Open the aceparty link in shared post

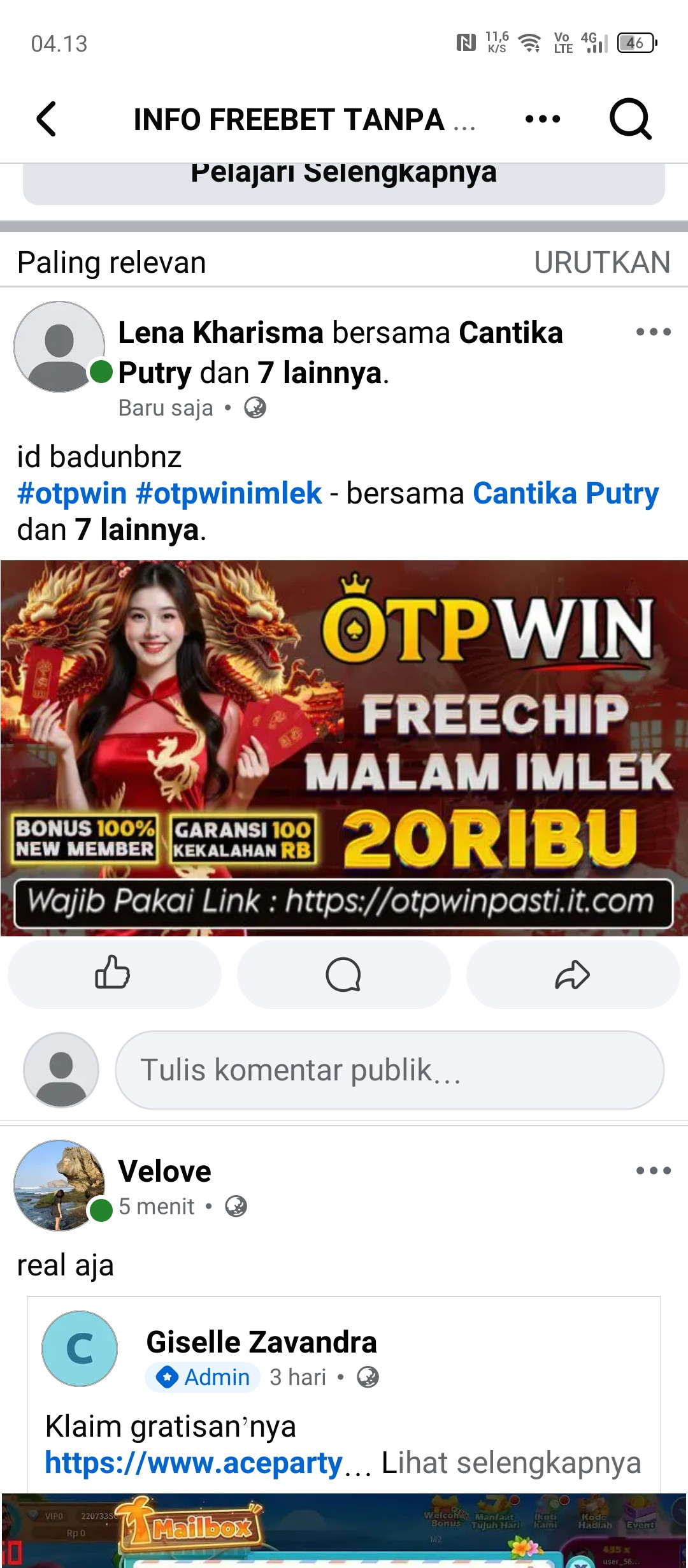click(194, 1462)
